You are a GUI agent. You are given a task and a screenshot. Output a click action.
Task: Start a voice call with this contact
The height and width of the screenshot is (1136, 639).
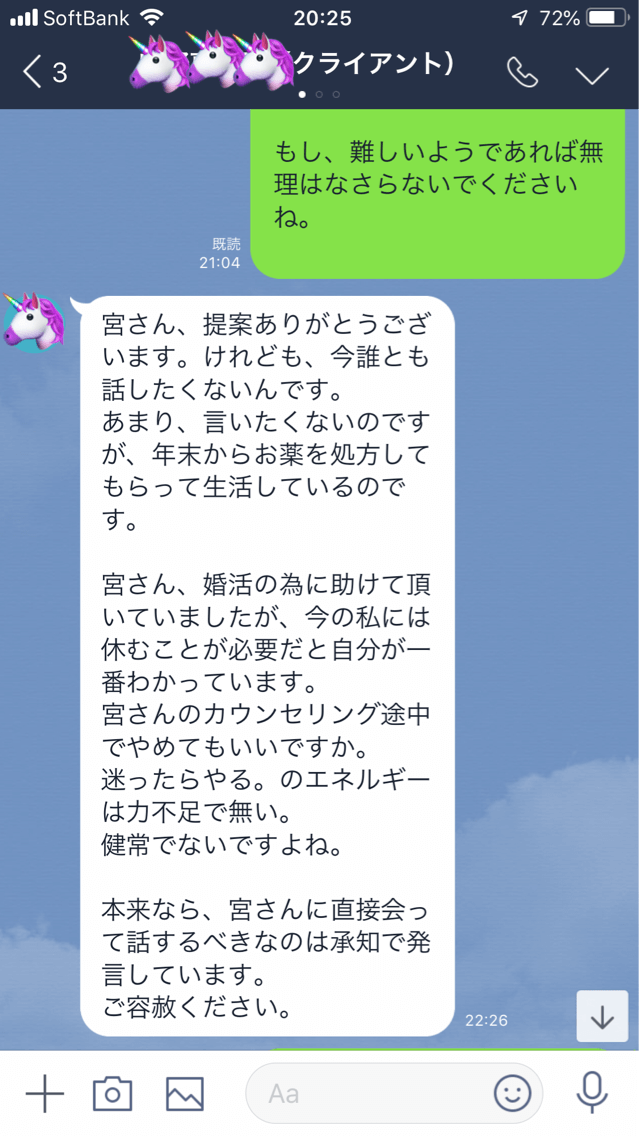pyautogui.click(x=522, y=72)
